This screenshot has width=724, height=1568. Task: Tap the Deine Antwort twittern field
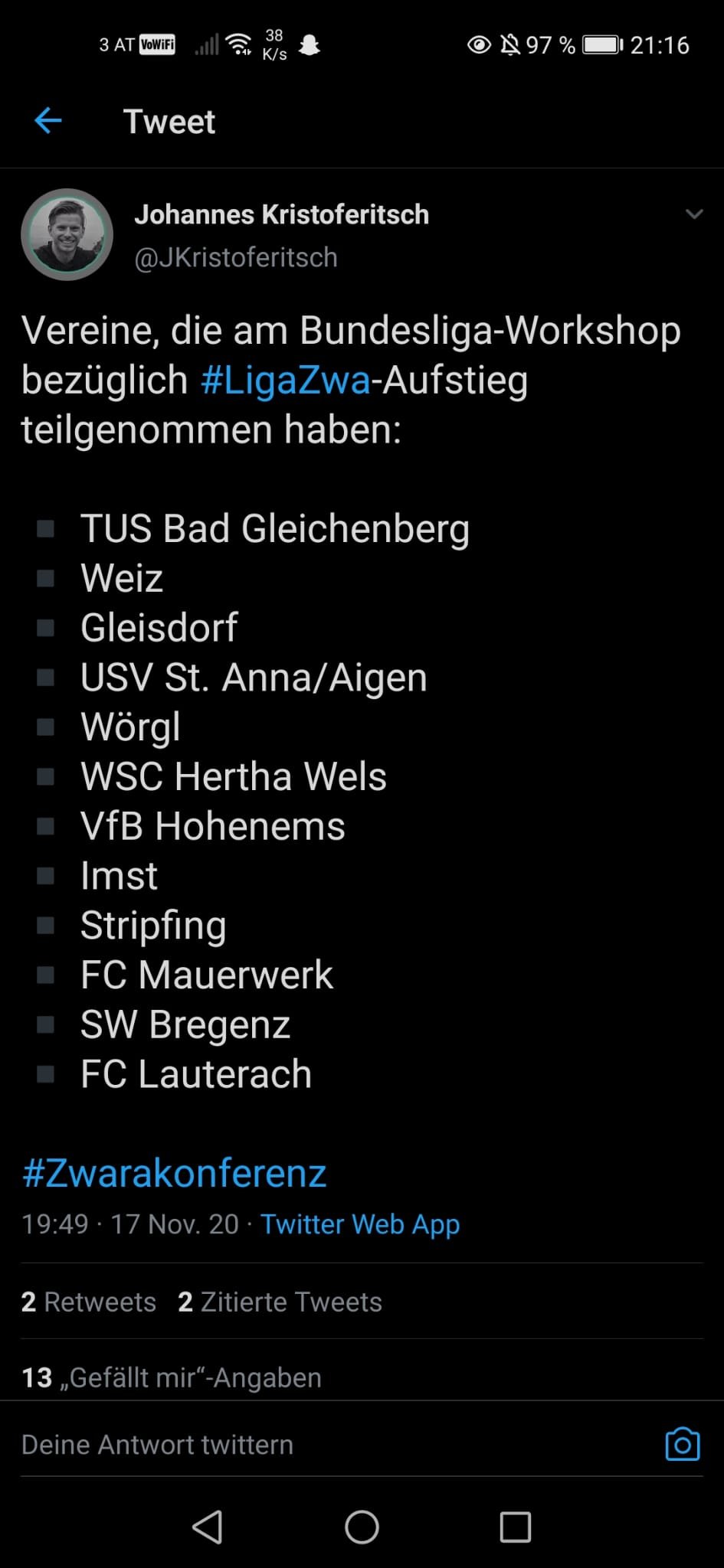click(x=329, y=1445)
